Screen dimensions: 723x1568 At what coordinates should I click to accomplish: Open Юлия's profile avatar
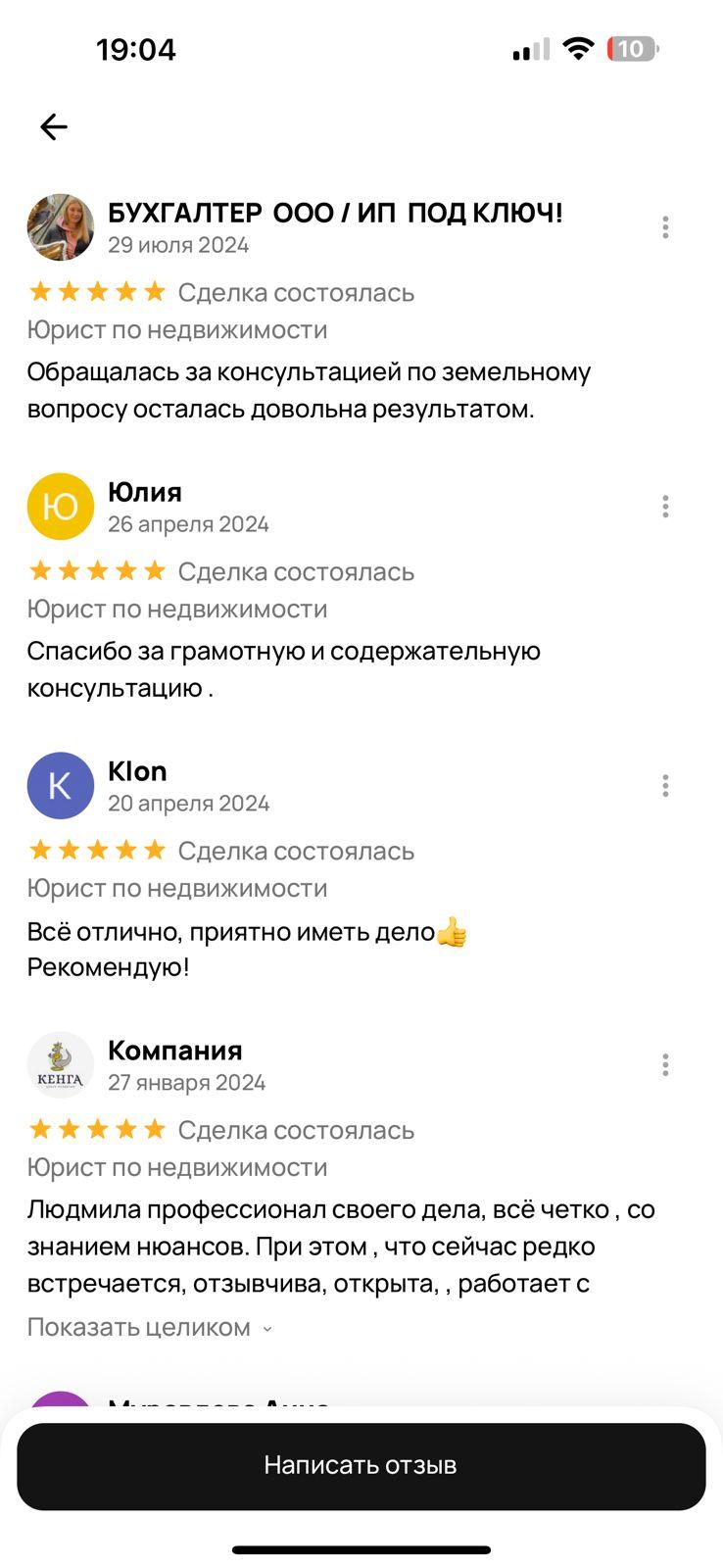[60, 507]
